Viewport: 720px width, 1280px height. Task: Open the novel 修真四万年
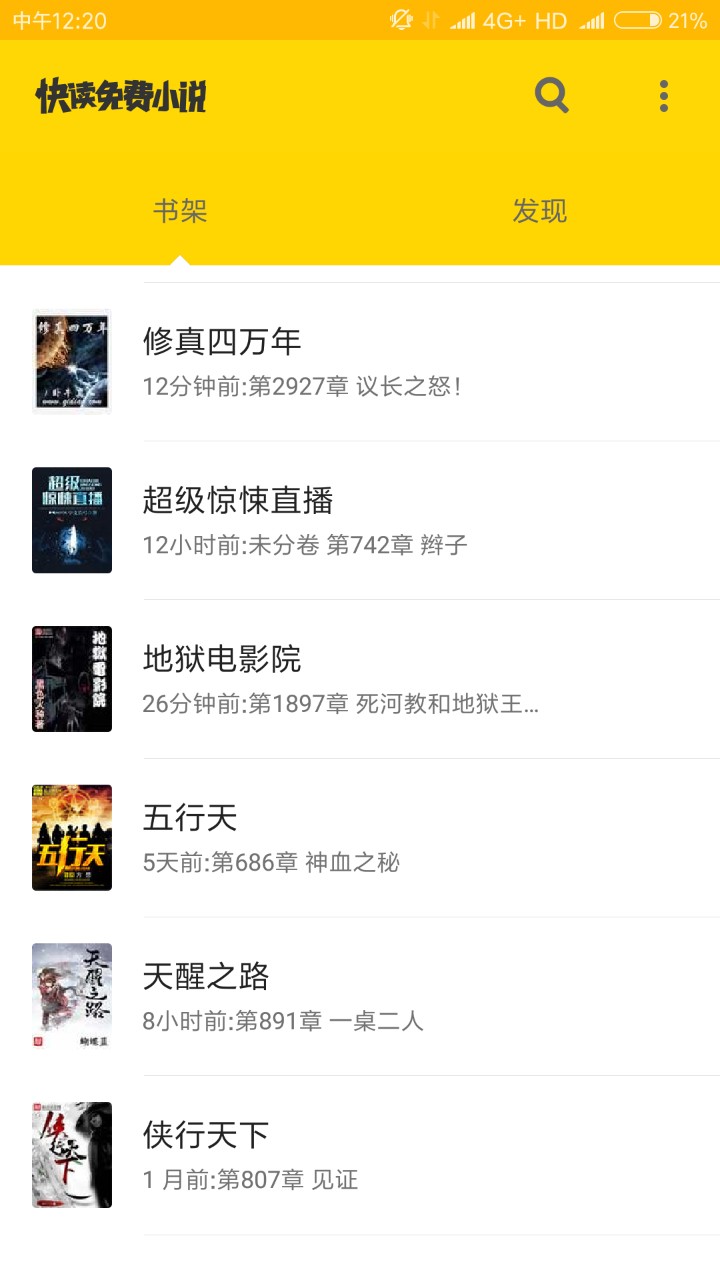(x=360, y=361)
